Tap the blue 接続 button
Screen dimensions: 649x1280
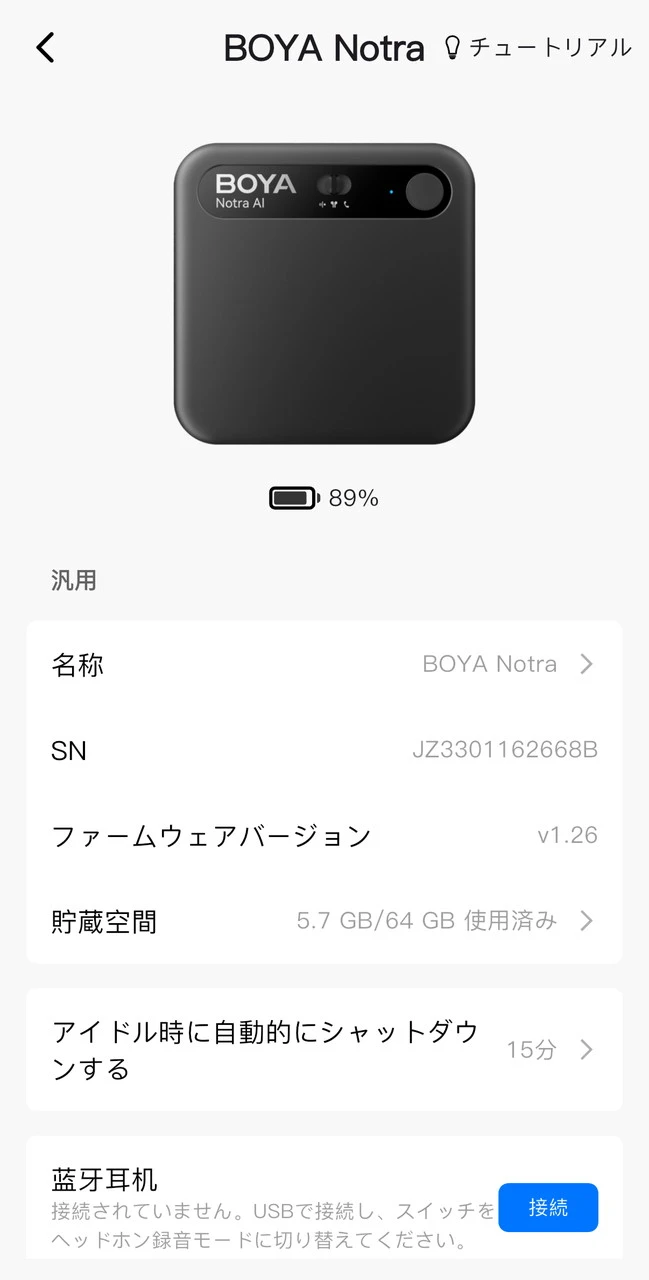pos(548,1208)
